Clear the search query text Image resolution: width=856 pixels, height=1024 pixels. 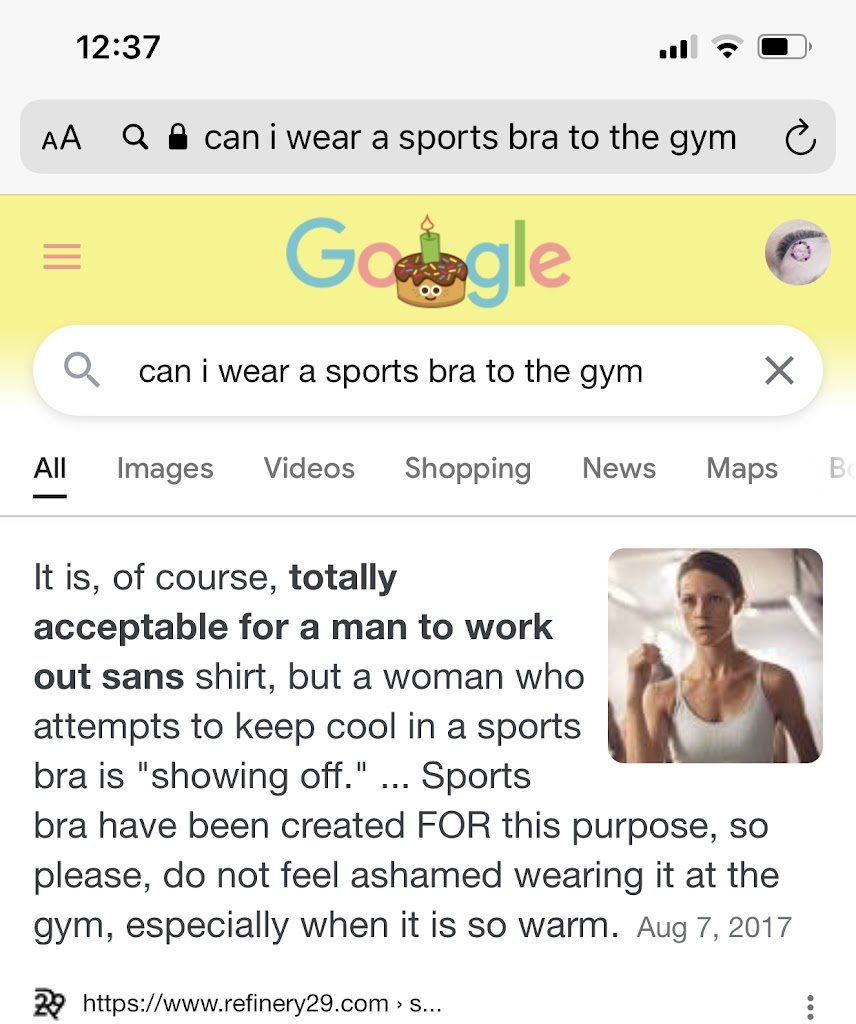click(779, 372)
